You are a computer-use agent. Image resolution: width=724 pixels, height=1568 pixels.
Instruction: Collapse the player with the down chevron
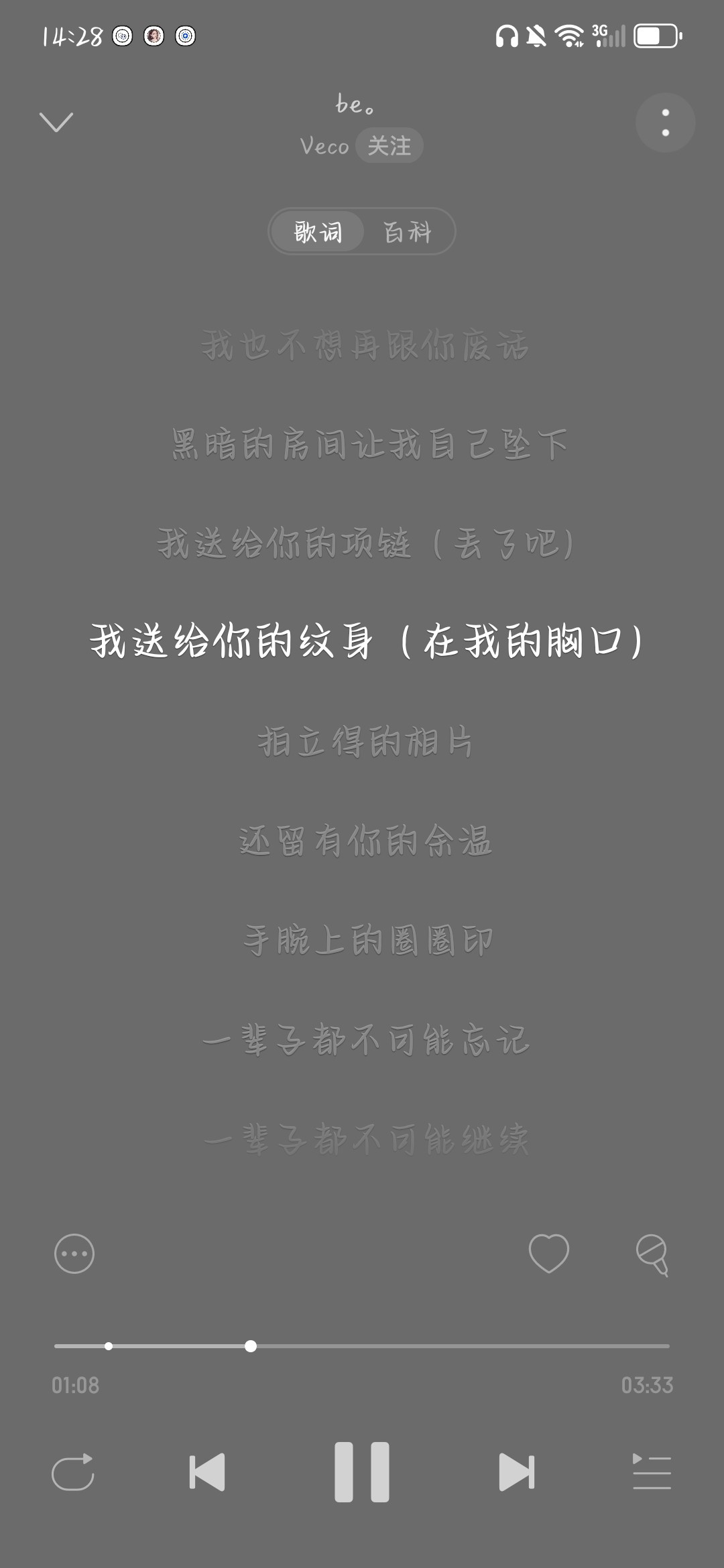[x=56, y=122]
